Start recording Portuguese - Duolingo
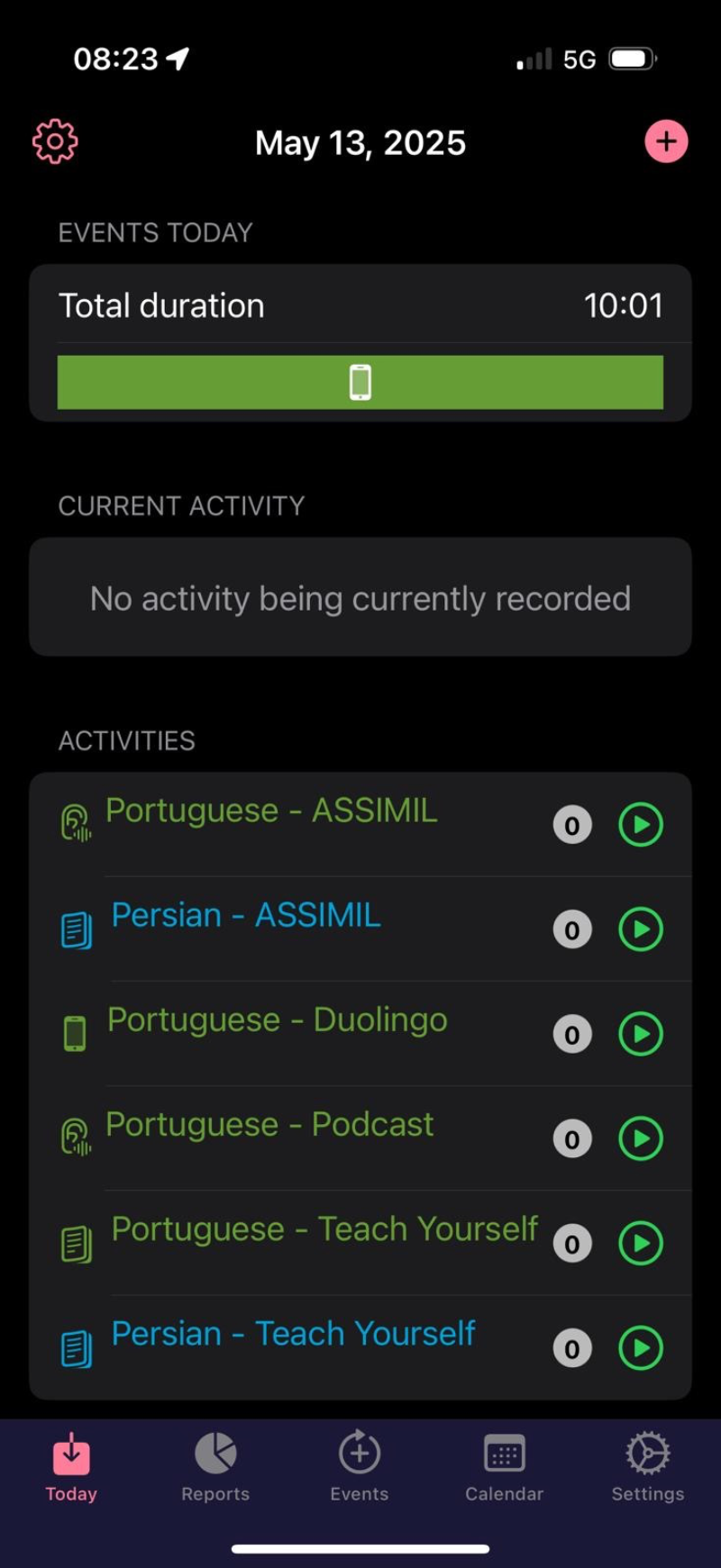 pos(641,1033)
